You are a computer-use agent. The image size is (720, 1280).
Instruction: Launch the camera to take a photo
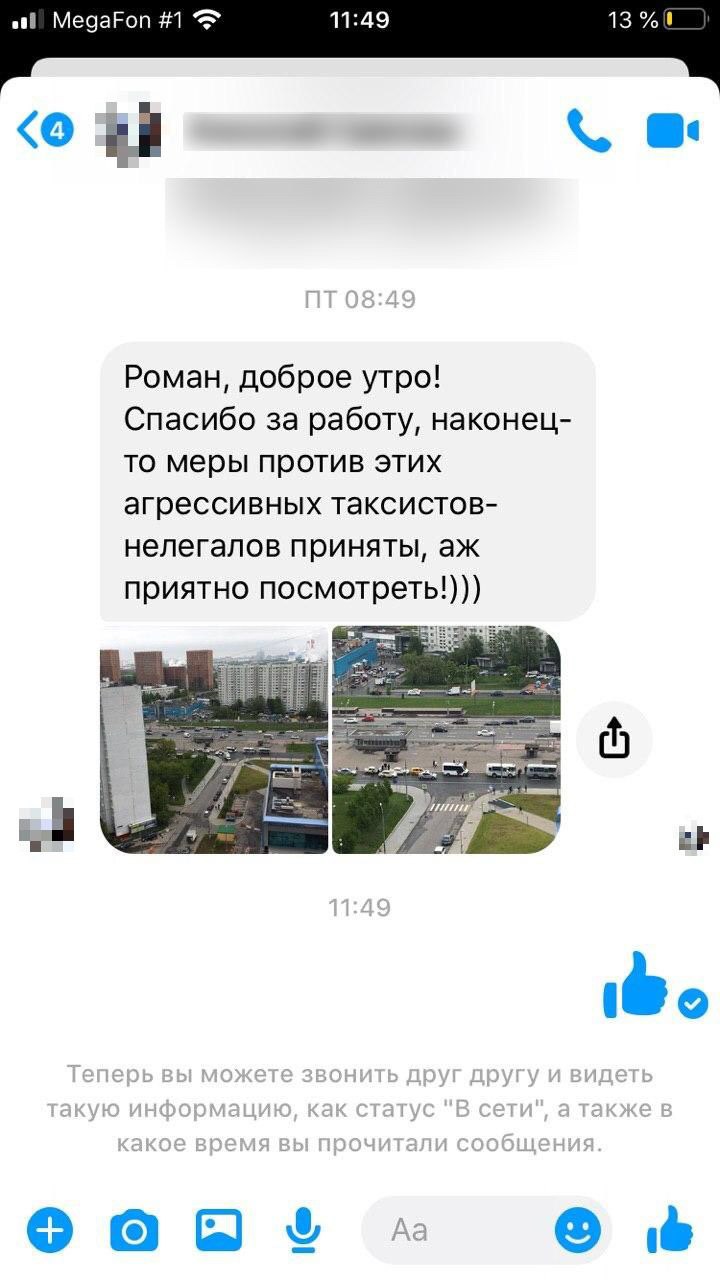pyautogui.click(x=134, y=1228)
